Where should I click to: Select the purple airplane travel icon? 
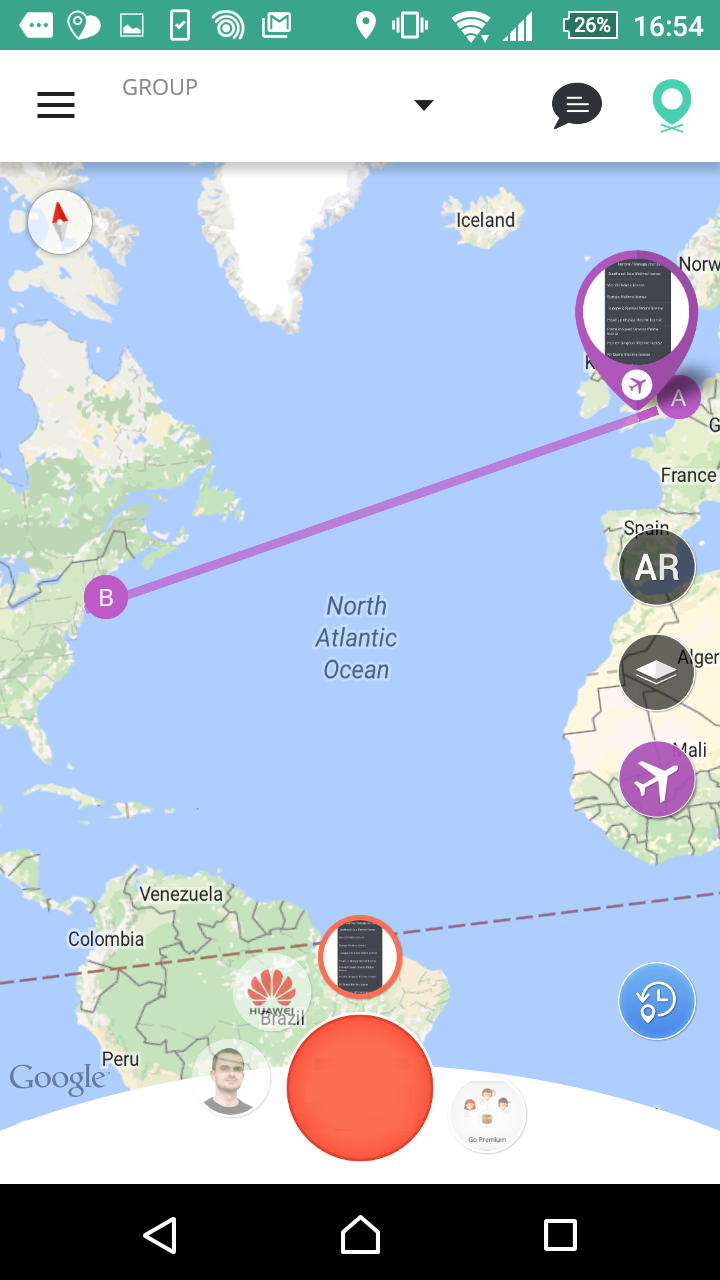[x=657, y=778]
